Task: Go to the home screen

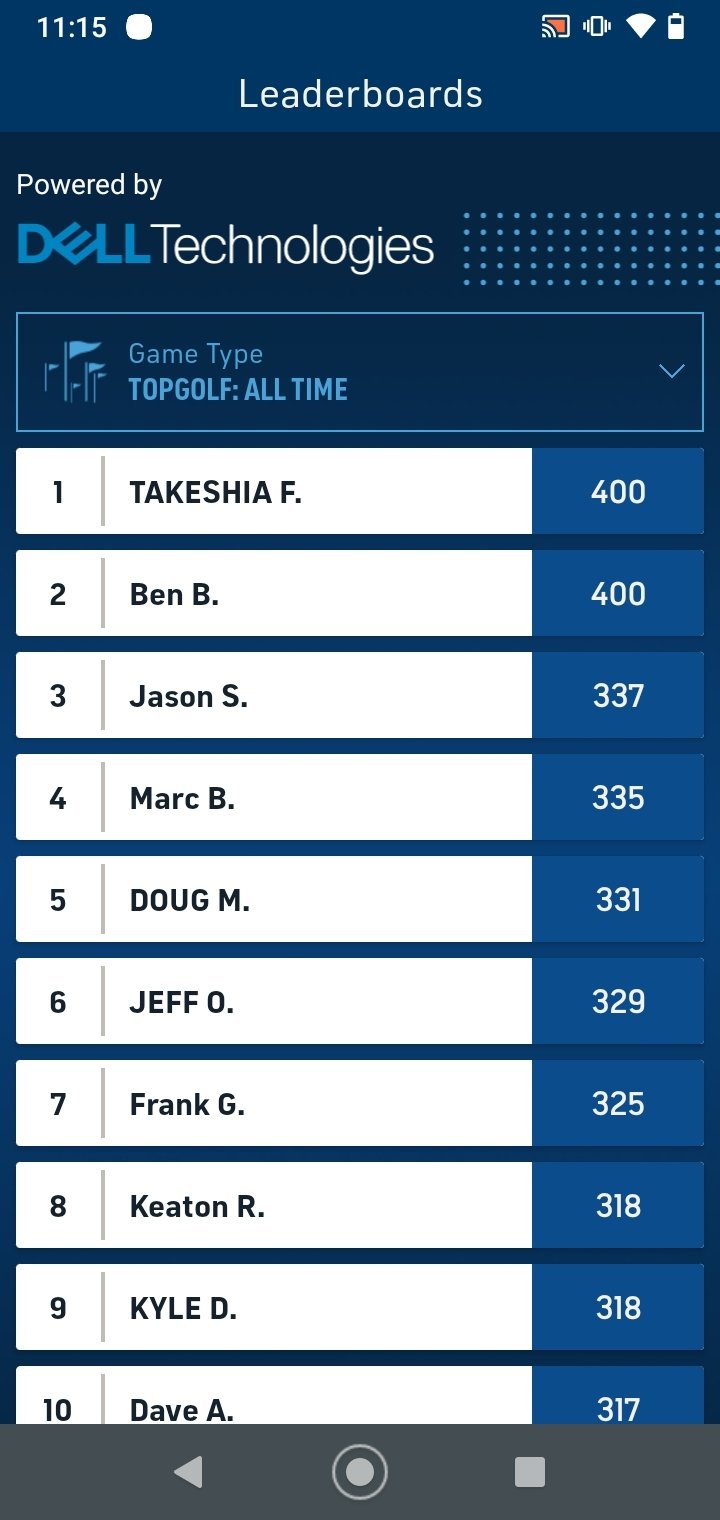Action: (360, 1472)
